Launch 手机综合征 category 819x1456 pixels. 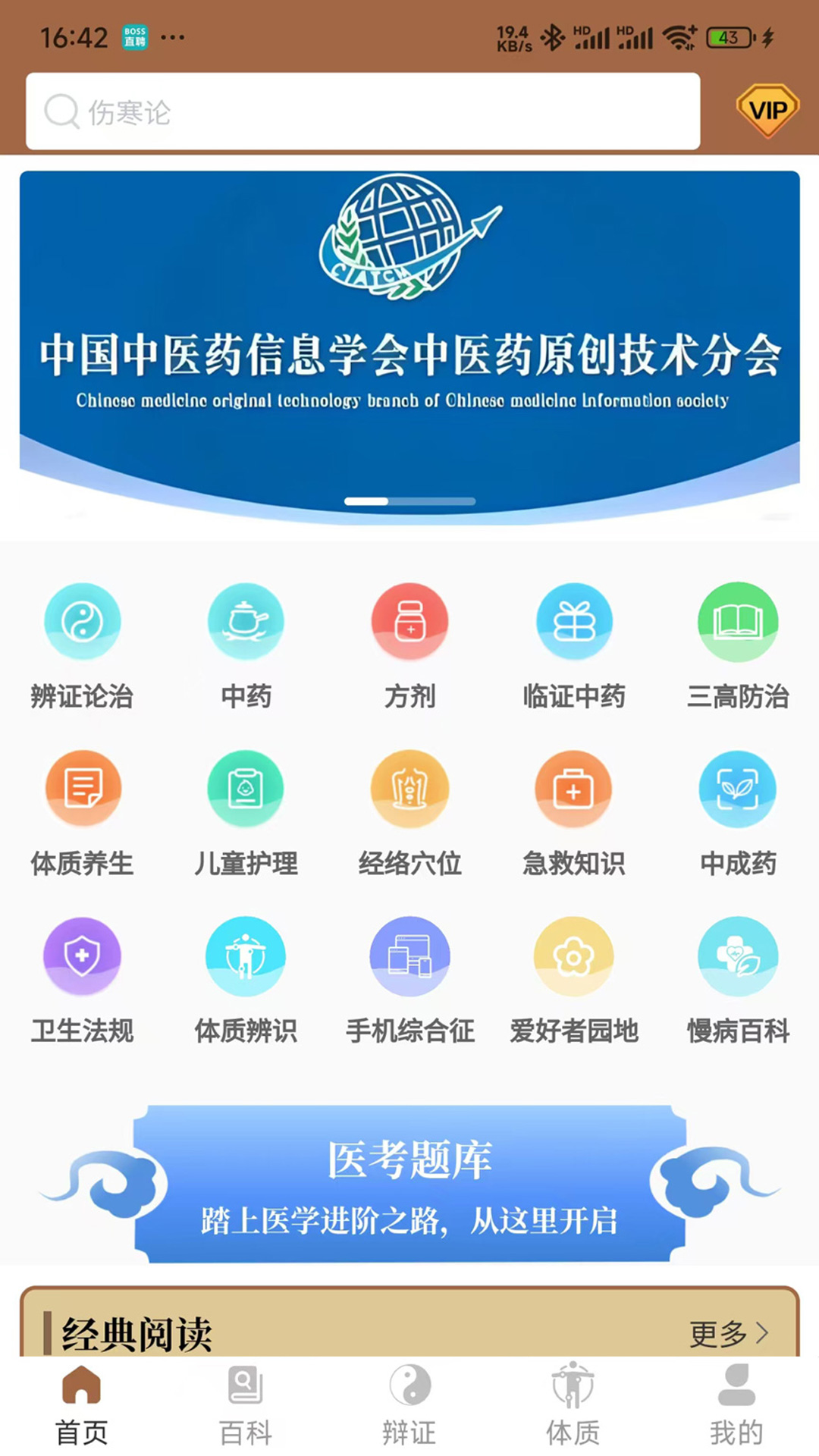click(409, 978)
